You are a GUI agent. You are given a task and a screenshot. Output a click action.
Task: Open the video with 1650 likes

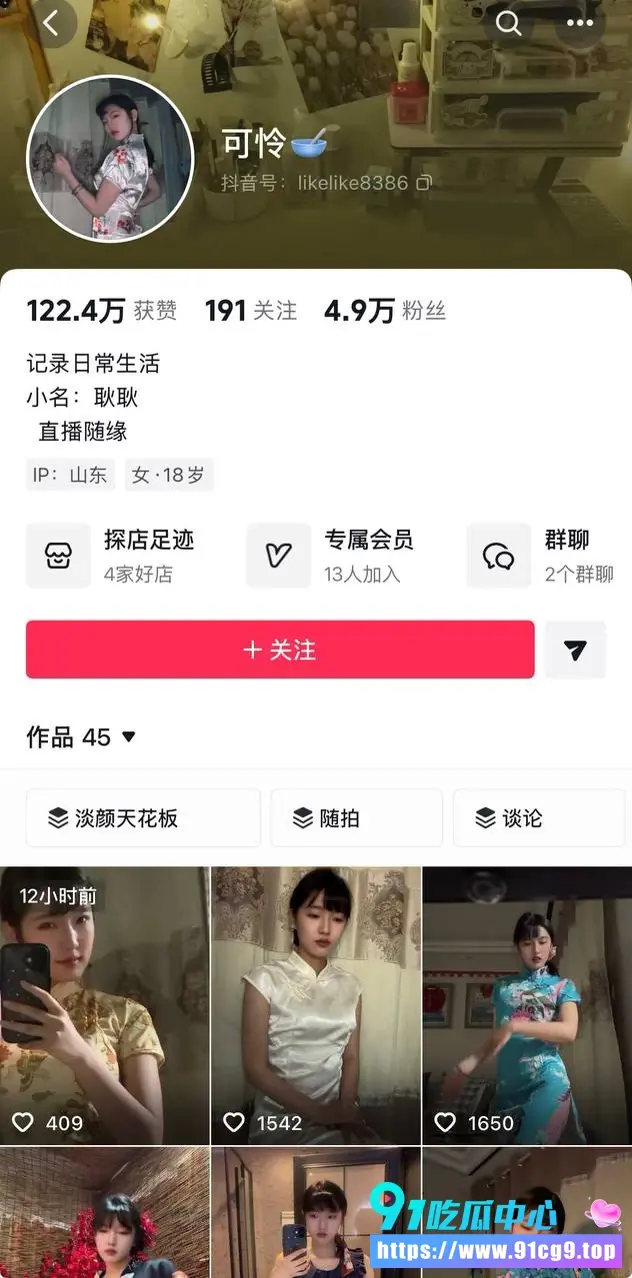point(528,1005)
